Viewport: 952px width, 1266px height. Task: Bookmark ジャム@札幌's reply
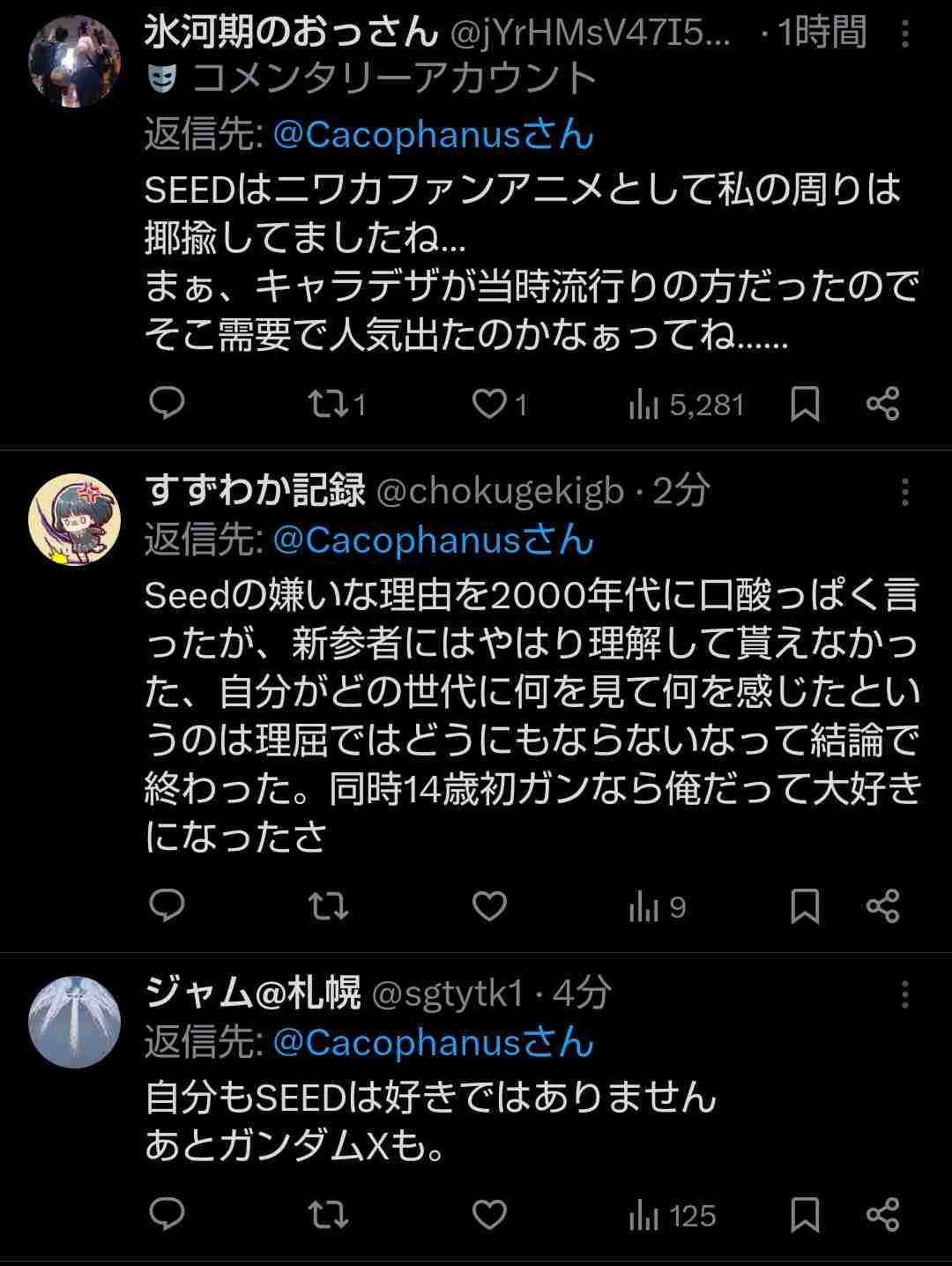805,1215
